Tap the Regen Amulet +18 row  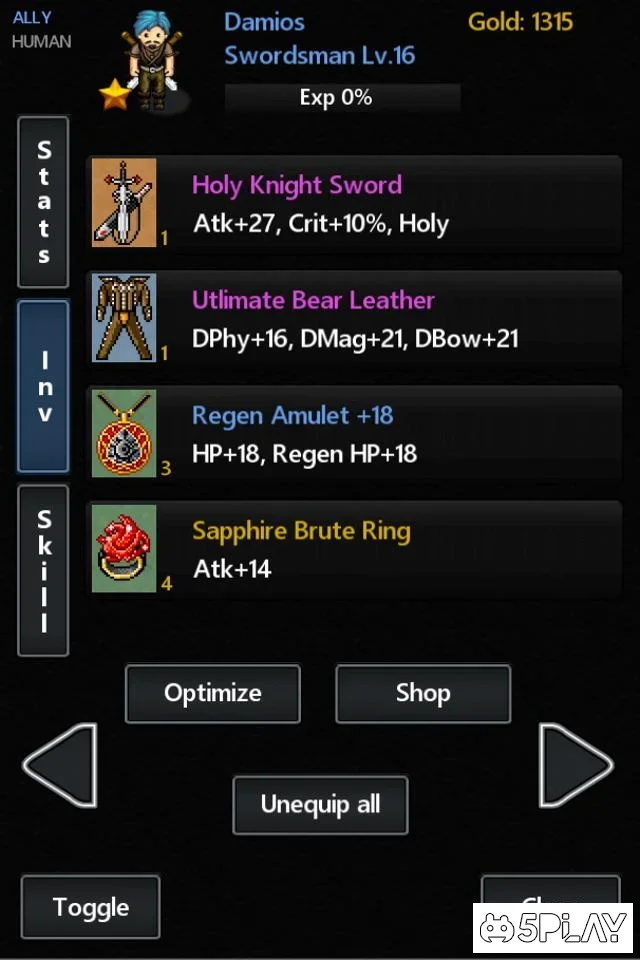point(355,434)
